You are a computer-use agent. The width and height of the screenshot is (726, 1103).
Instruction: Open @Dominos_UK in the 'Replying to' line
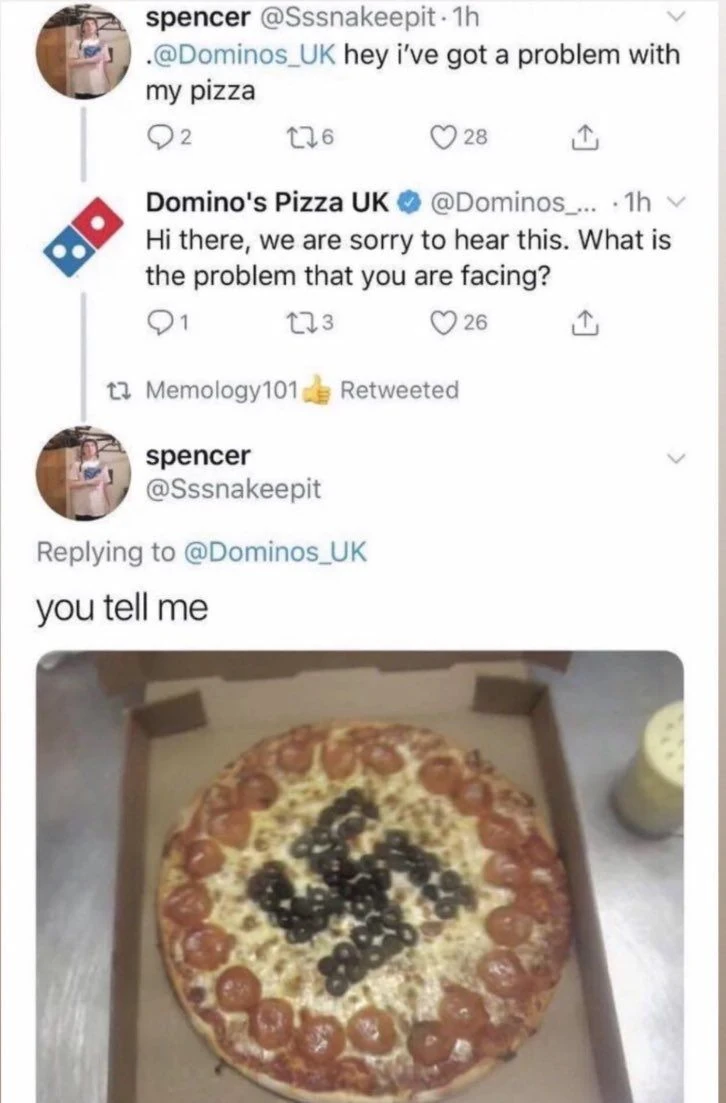(277, 551)
